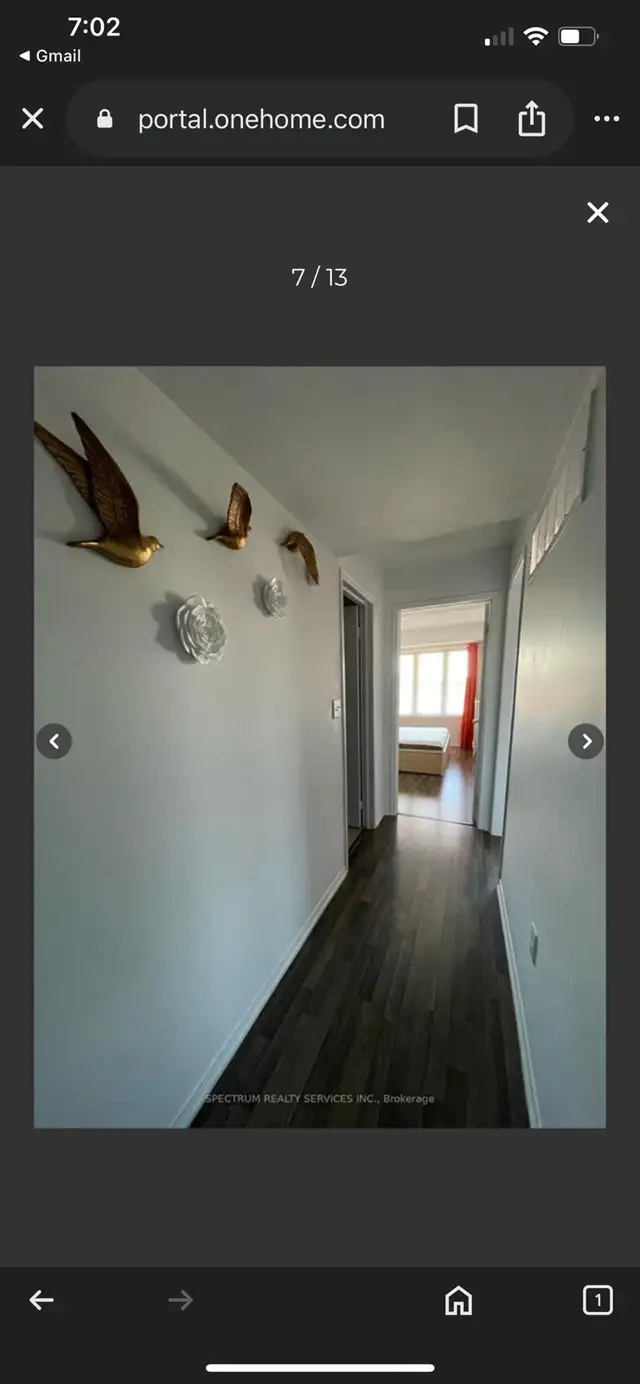
Task: Bookmark this page
Action: 465,119
